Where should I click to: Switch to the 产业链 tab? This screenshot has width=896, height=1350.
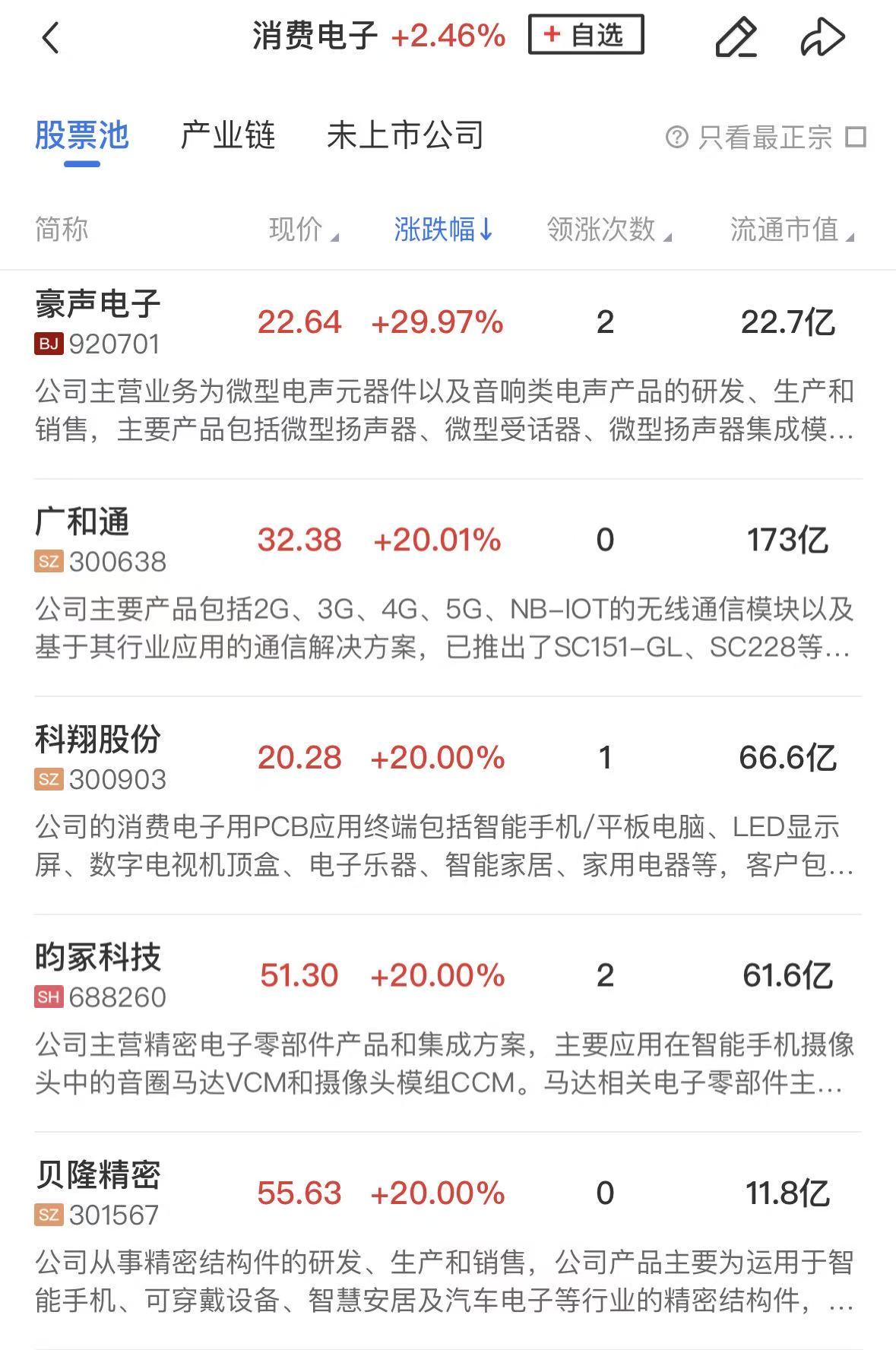click(227, 135)
